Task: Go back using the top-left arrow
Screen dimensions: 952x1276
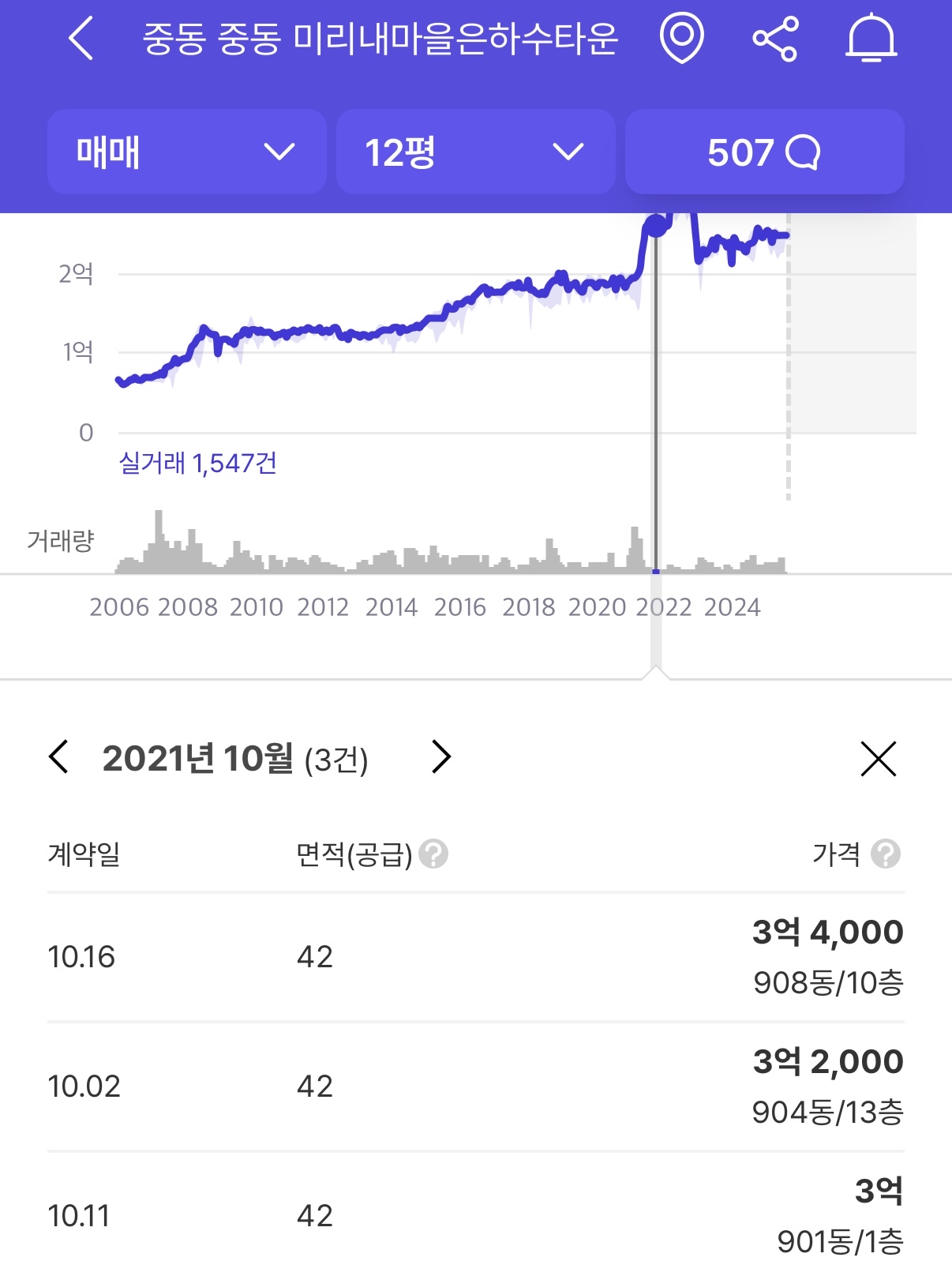Action: 81,39
